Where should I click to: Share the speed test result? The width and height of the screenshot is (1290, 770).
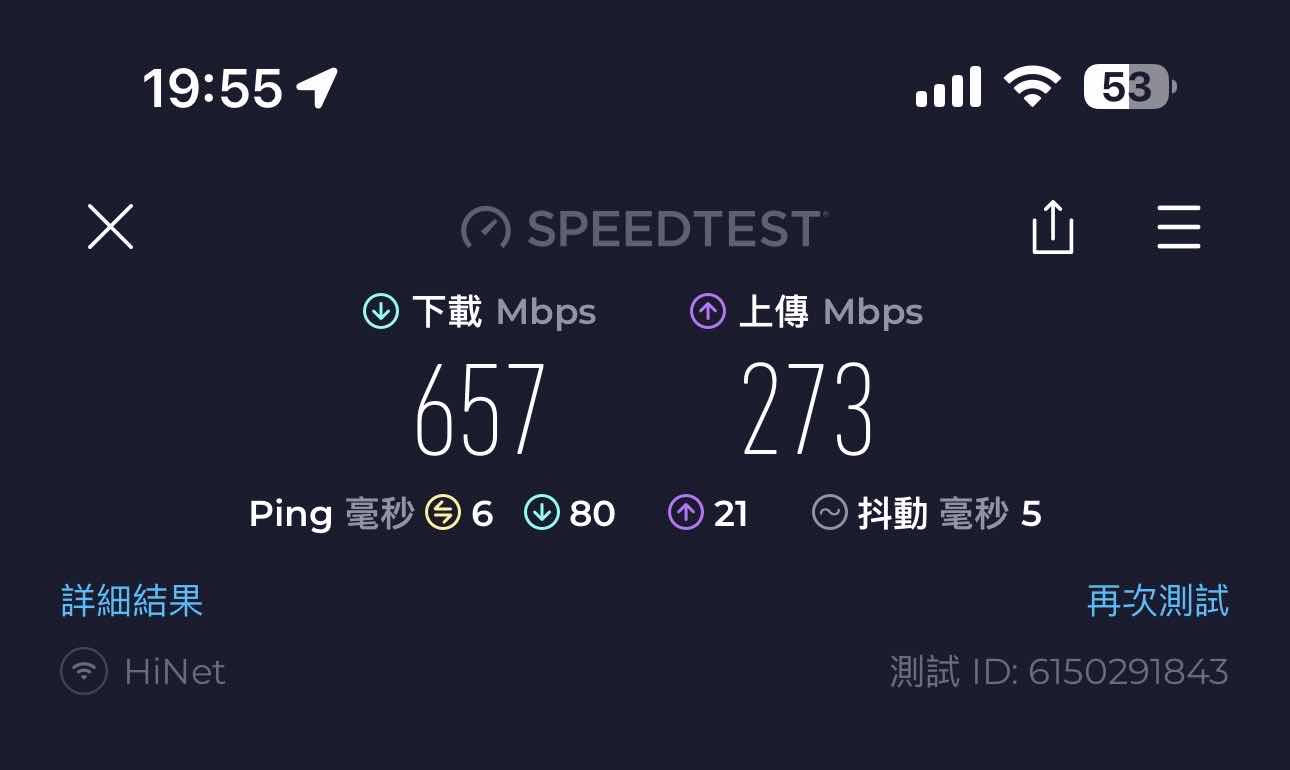1052,228
